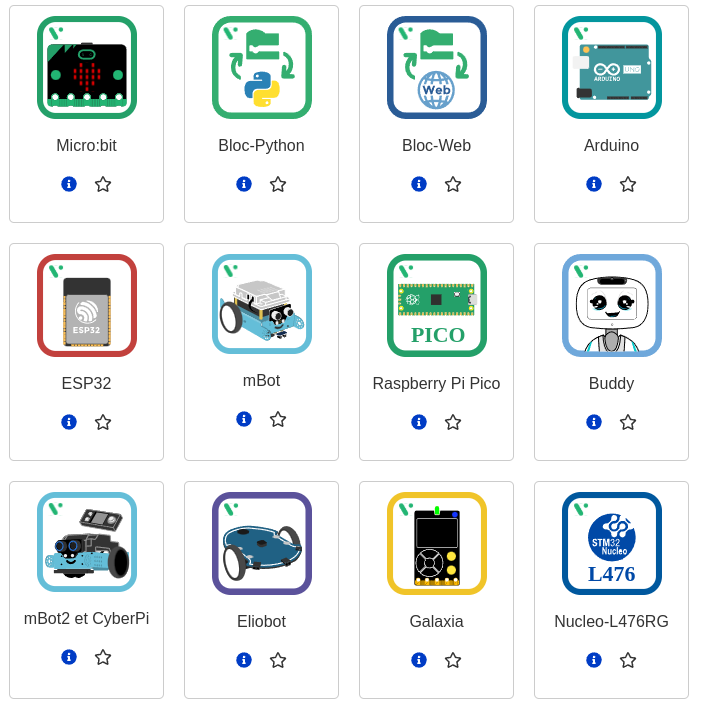Show info for Micro:bit

pos(69,184)
